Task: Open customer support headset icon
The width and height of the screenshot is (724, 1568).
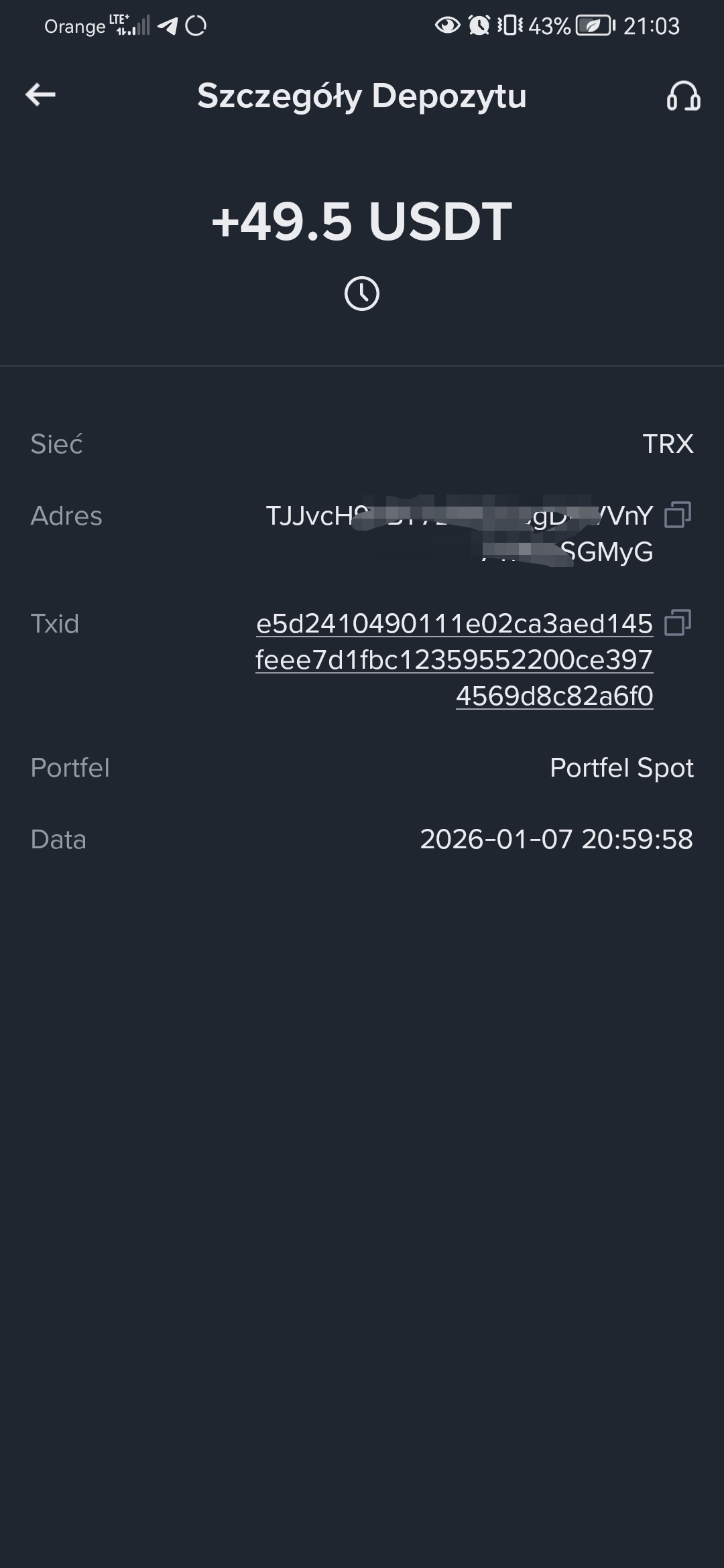Action: click(x=683, y=96)
